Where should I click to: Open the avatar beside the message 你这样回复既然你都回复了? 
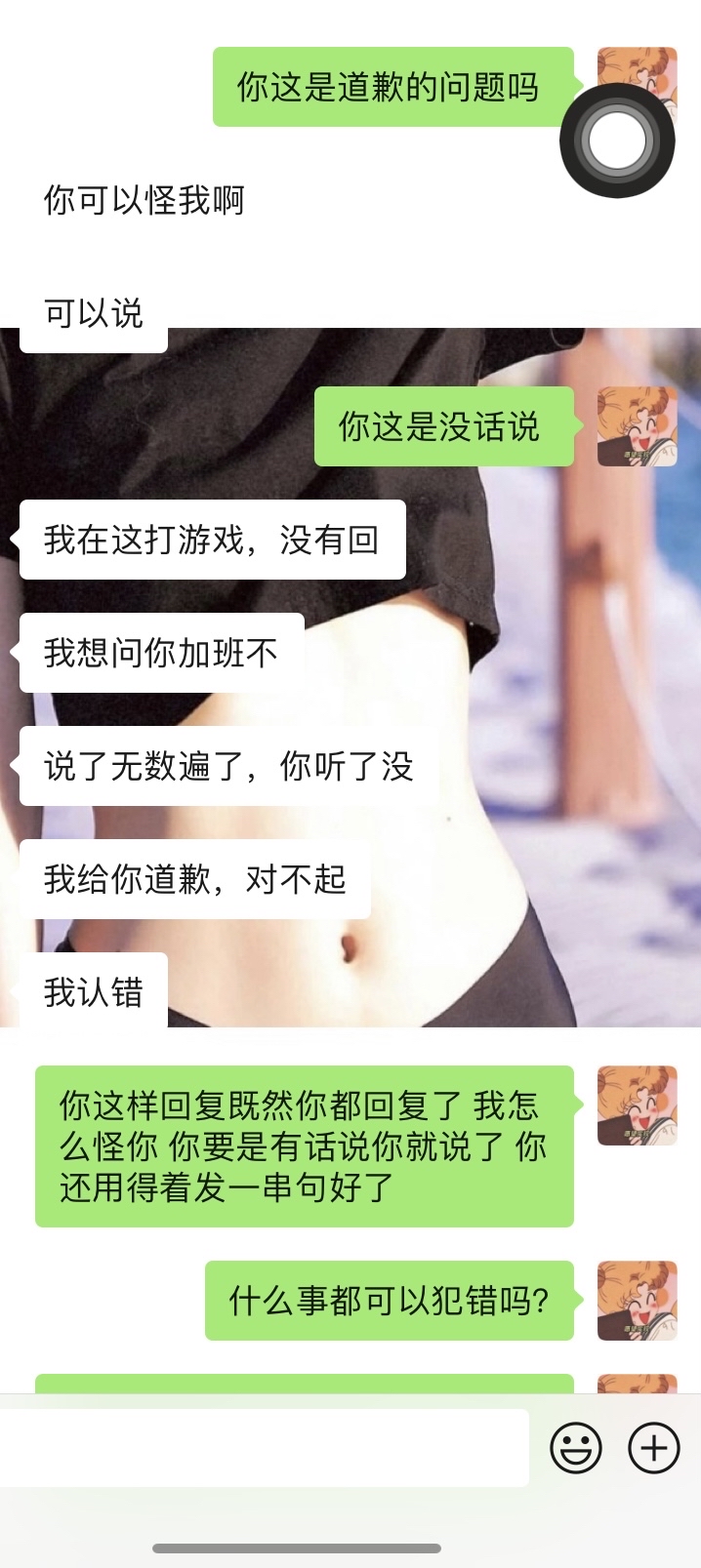coord(637,1106)
